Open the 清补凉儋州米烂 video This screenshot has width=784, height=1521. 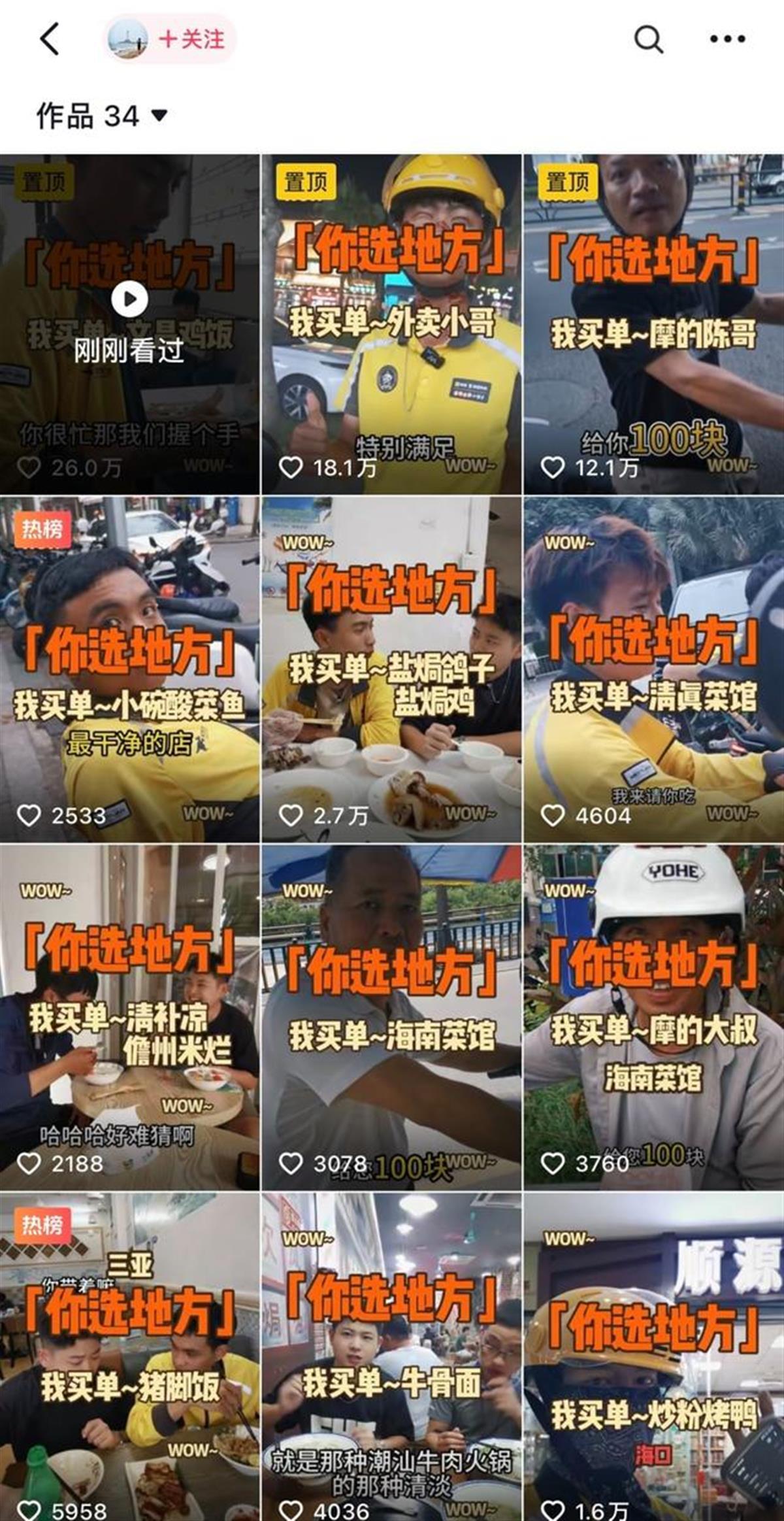coord(129,1016)
